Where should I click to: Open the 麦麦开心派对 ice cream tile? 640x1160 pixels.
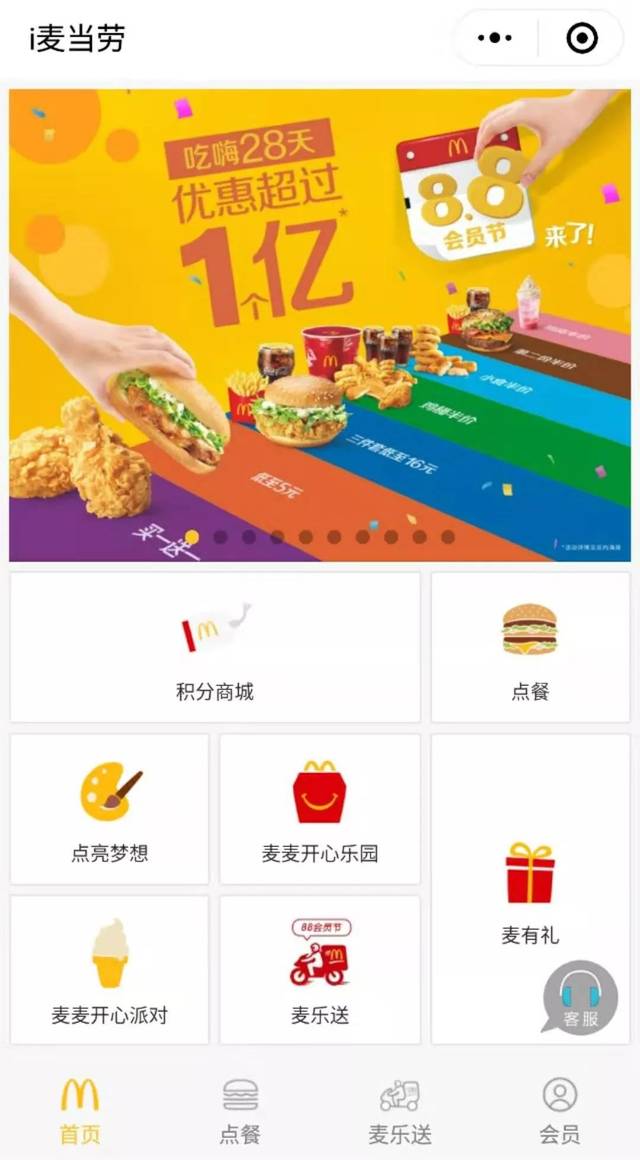click(x=110, y=970)
